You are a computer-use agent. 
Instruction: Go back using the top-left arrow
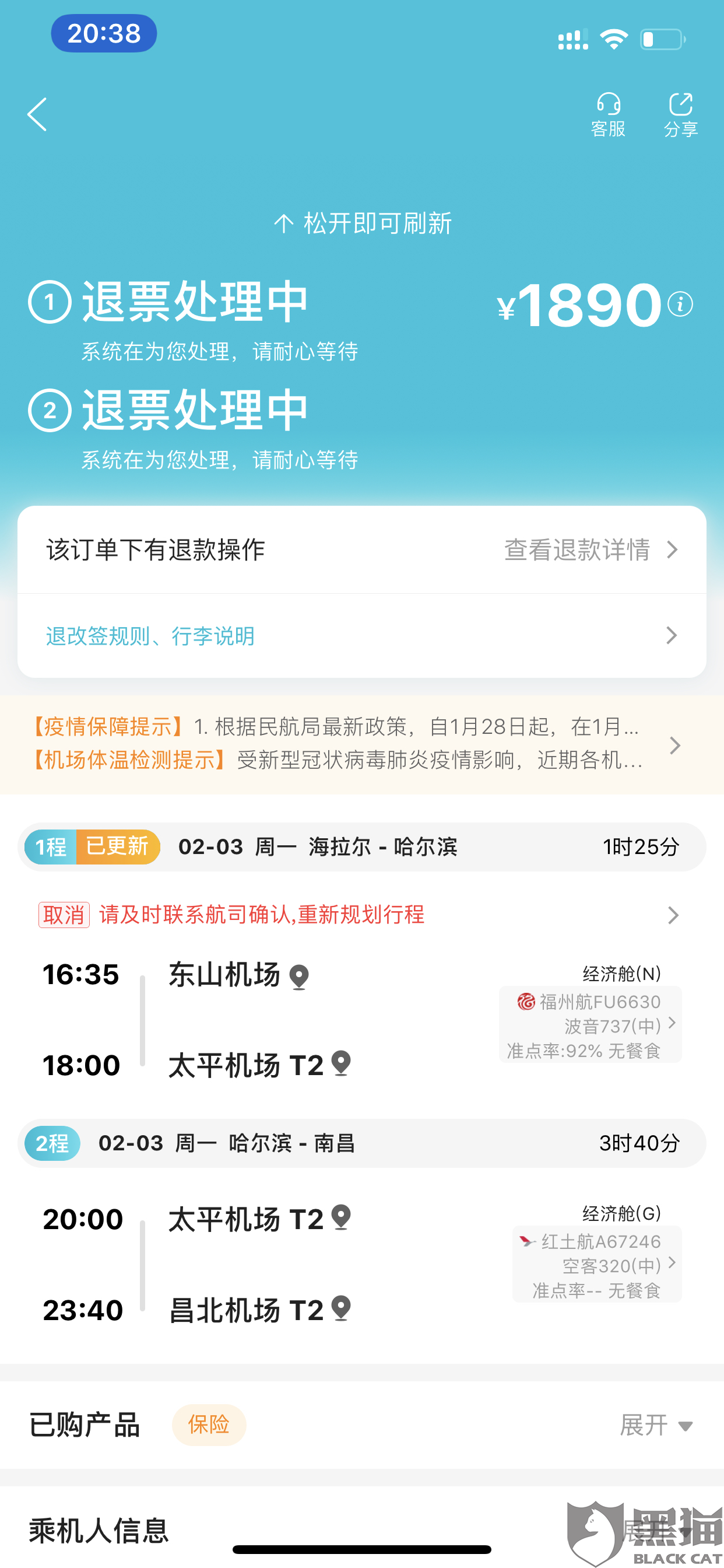[x=37, y=114]
